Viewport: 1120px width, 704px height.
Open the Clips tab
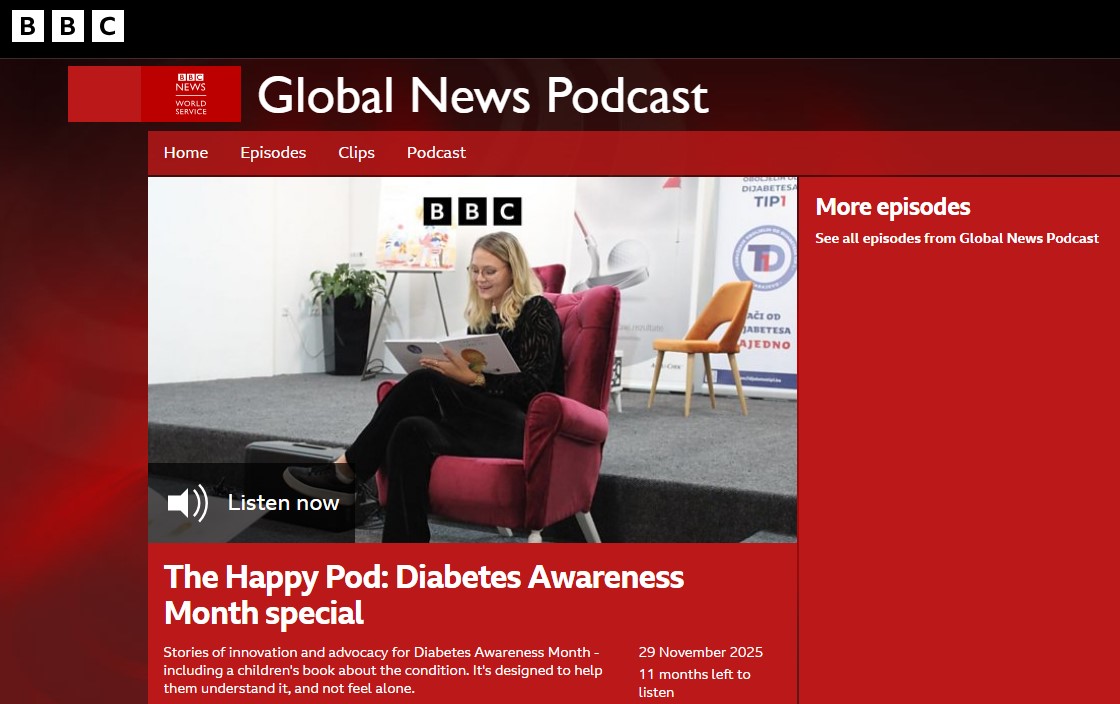click(356, 153)
